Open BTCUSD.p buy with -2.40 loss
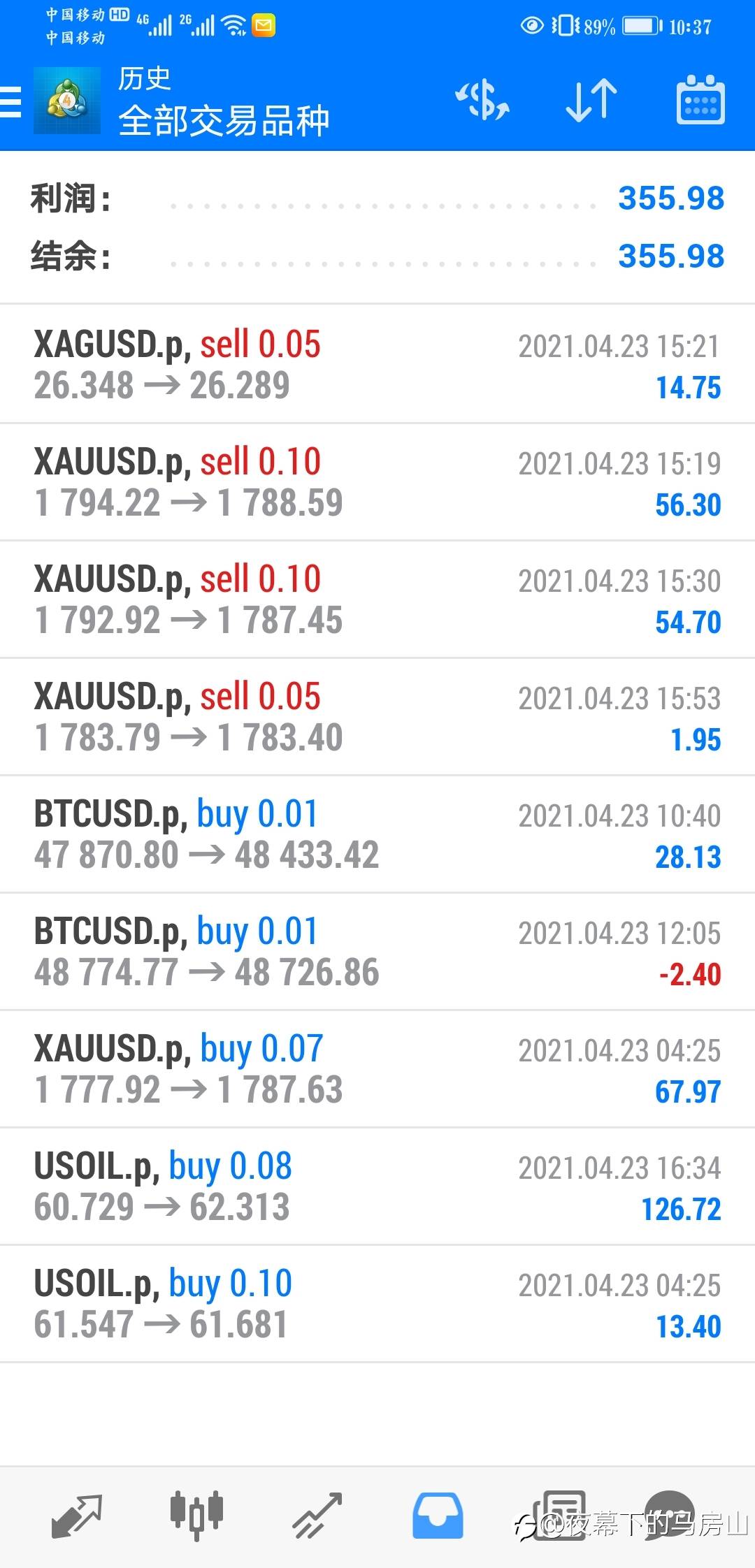 click(377, 951)
